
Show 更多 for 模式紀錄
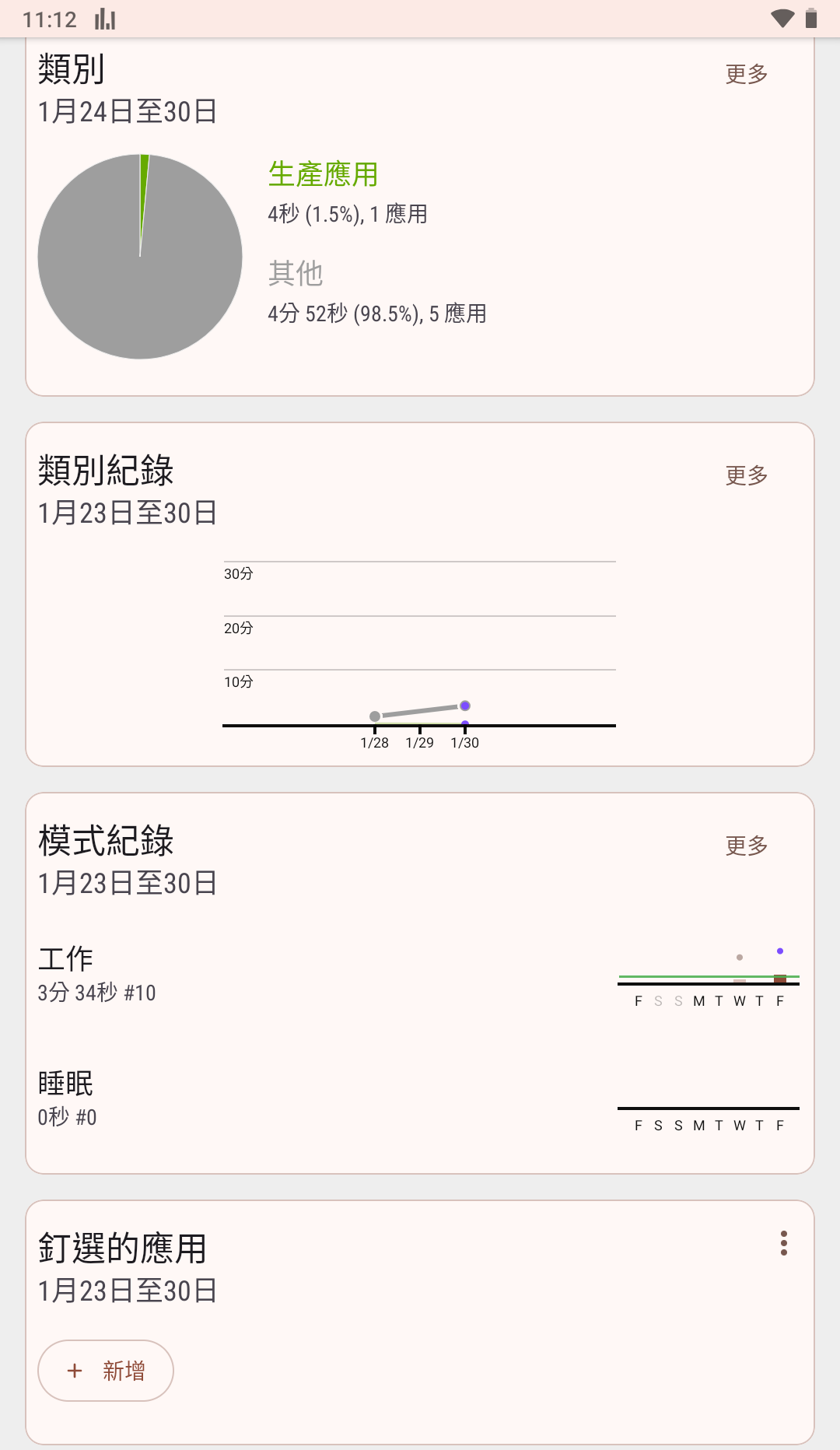click(746, 846)
